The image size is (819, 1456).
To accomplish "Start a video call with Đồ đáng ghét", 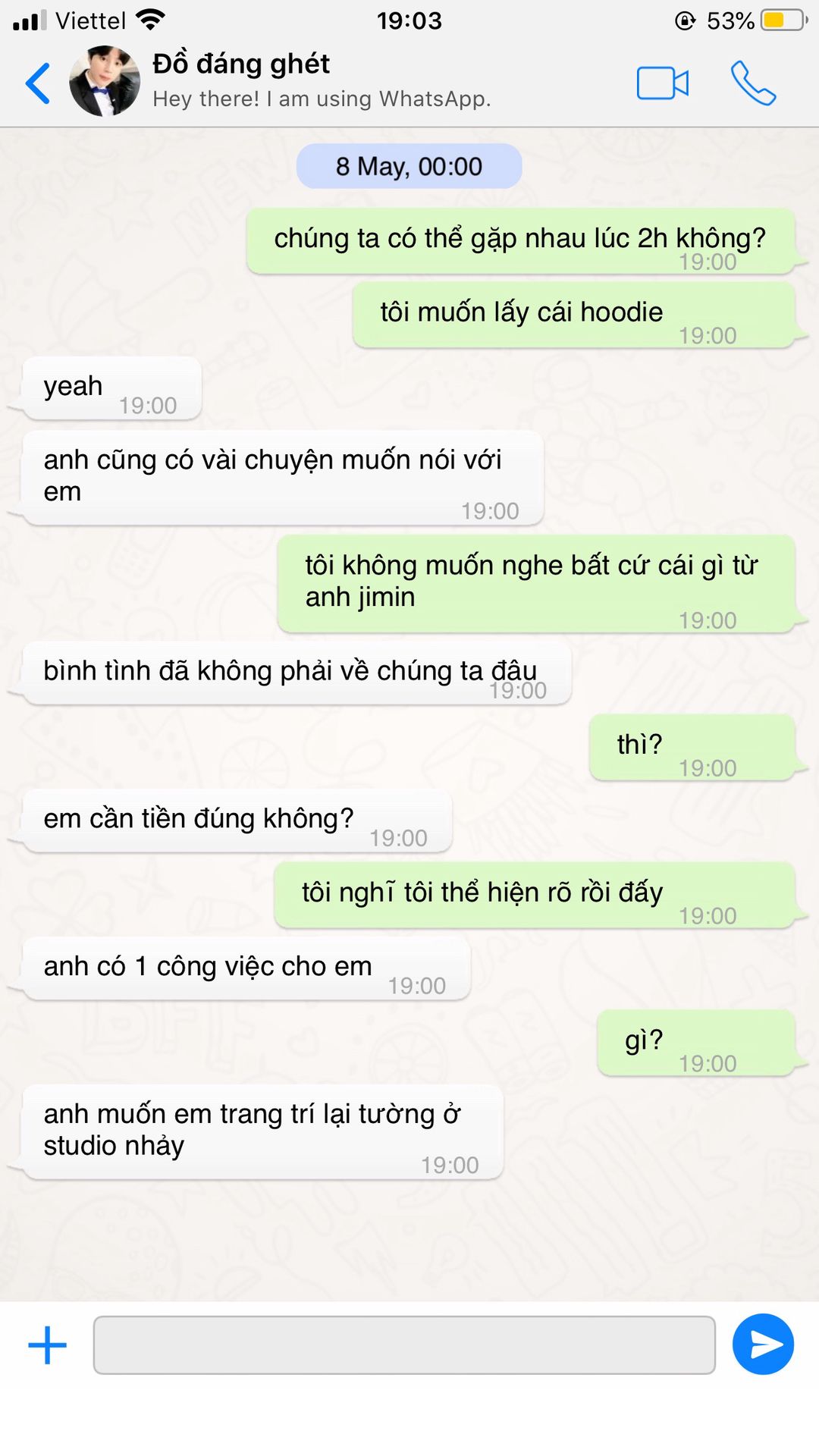I will point(662,83).
